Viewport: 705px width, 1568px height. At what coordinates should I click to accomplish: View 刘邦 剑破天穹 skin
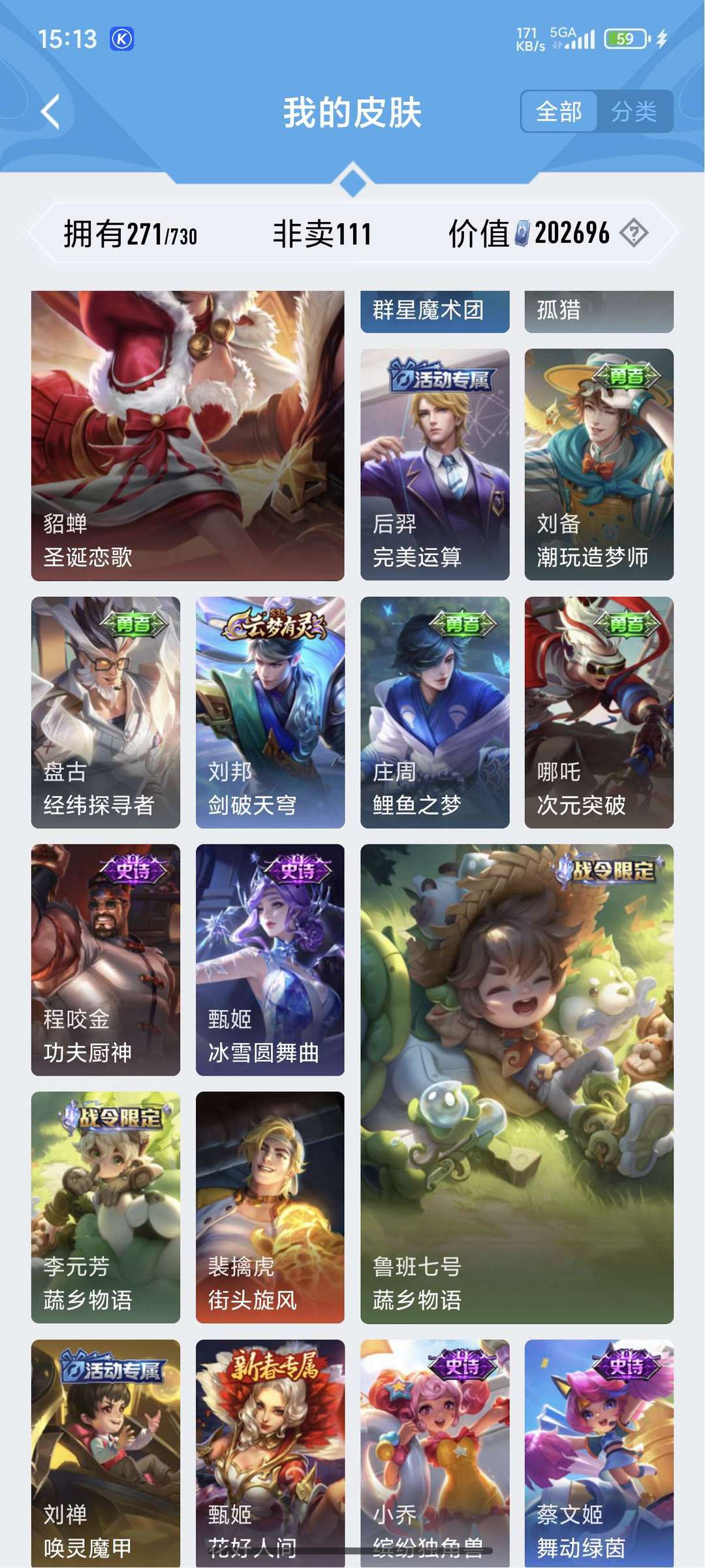pyautogui.click(x=270, y=712)
